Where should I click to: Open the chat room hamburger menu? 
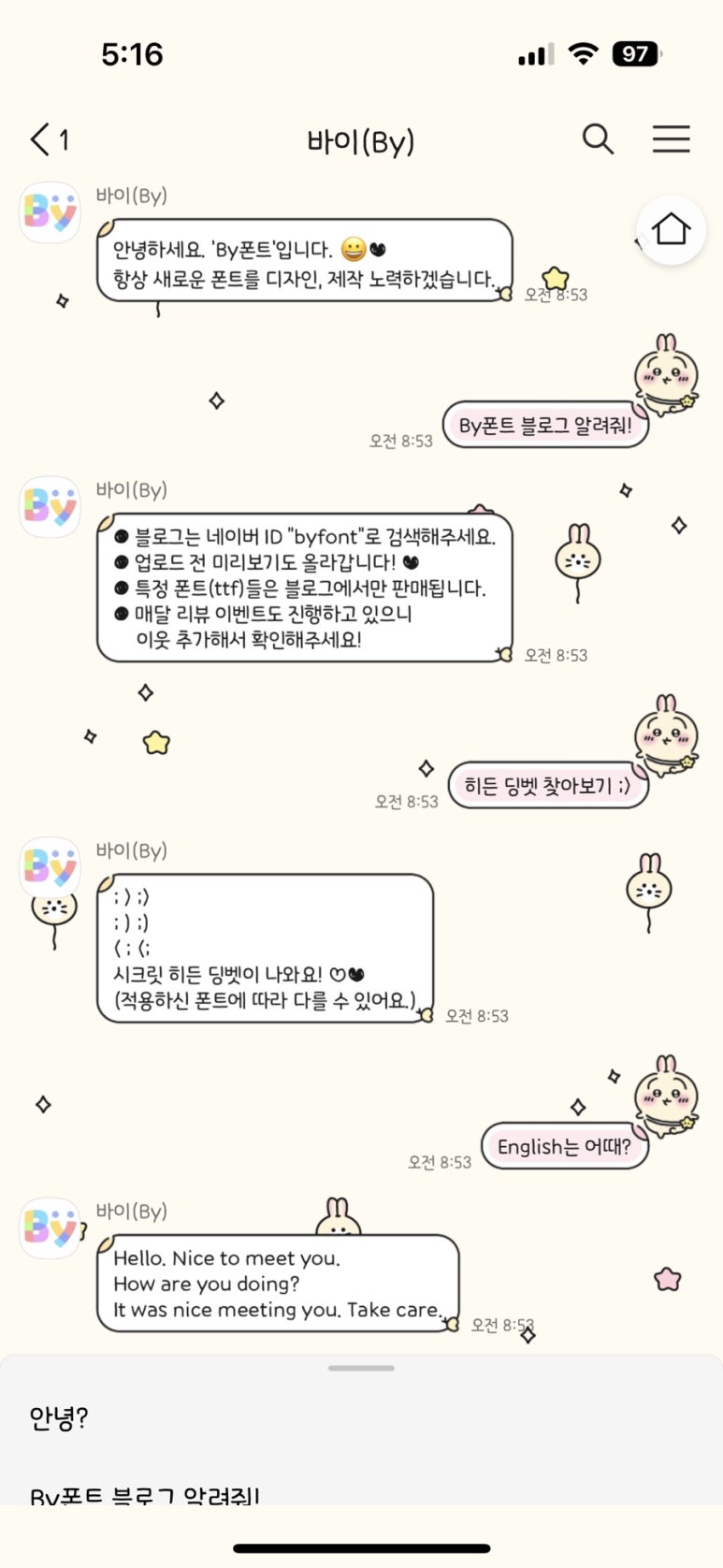pos(671,139)
